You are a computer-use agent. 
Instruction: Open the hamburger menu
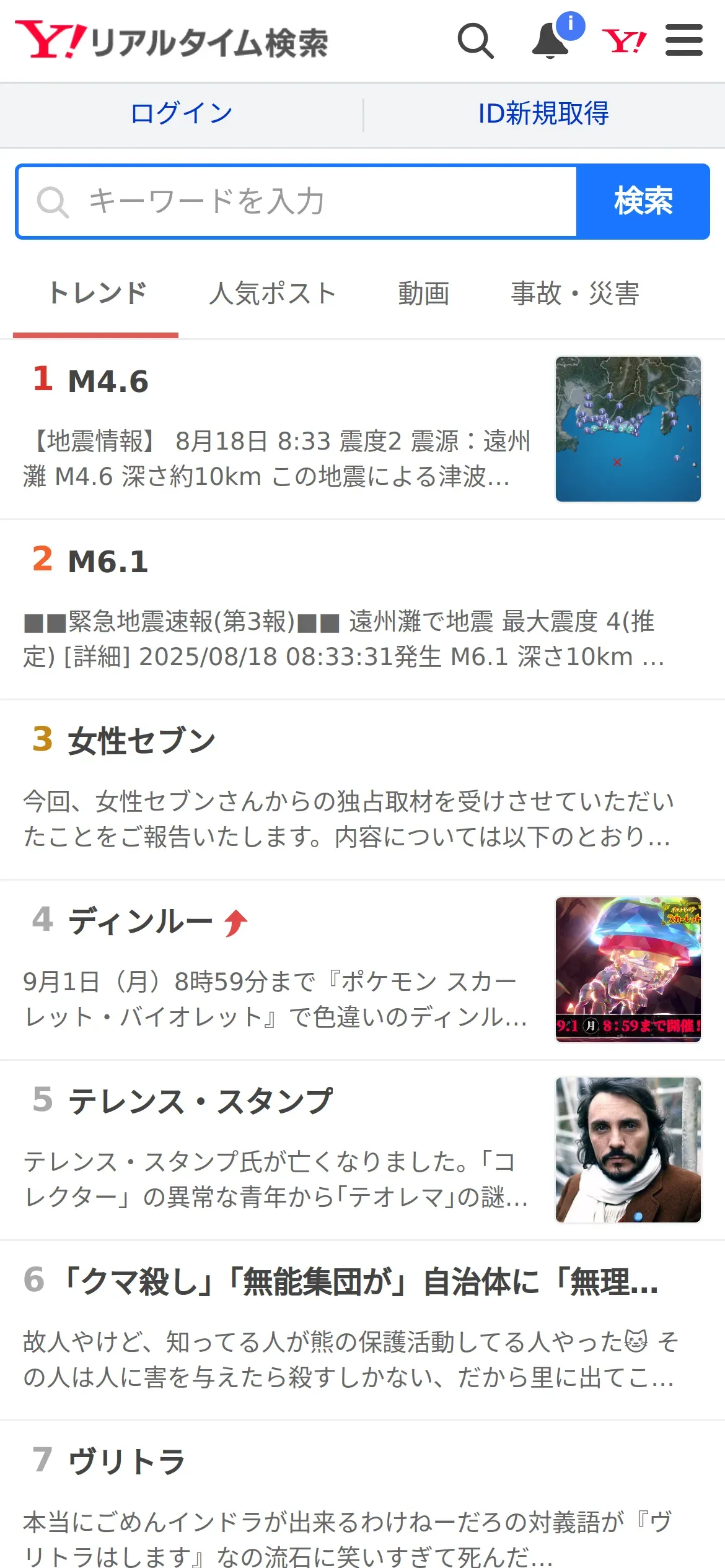pos(683,41)
